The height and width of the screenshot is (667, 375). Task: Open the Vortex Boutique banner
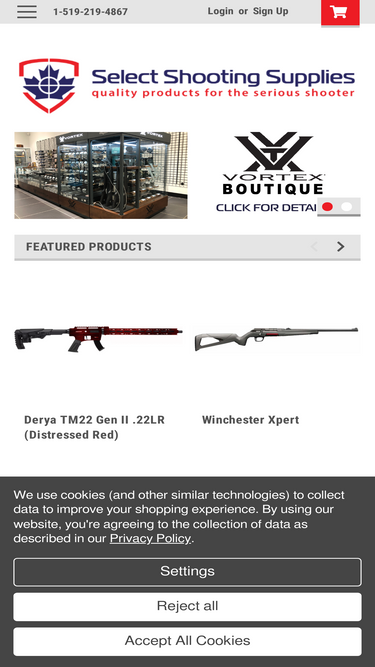(x=187, y=175)
